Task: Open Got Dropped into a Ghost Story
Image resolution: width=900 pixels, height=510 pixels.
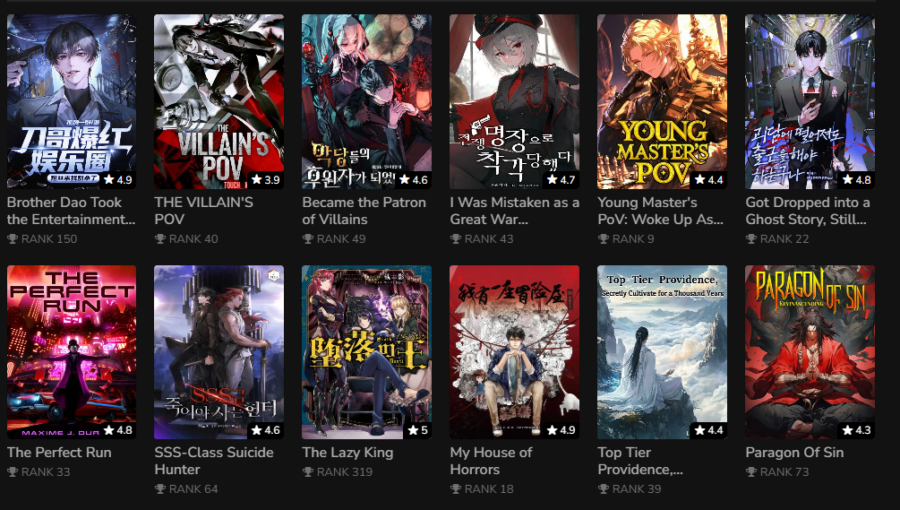Action: (810, 102)
